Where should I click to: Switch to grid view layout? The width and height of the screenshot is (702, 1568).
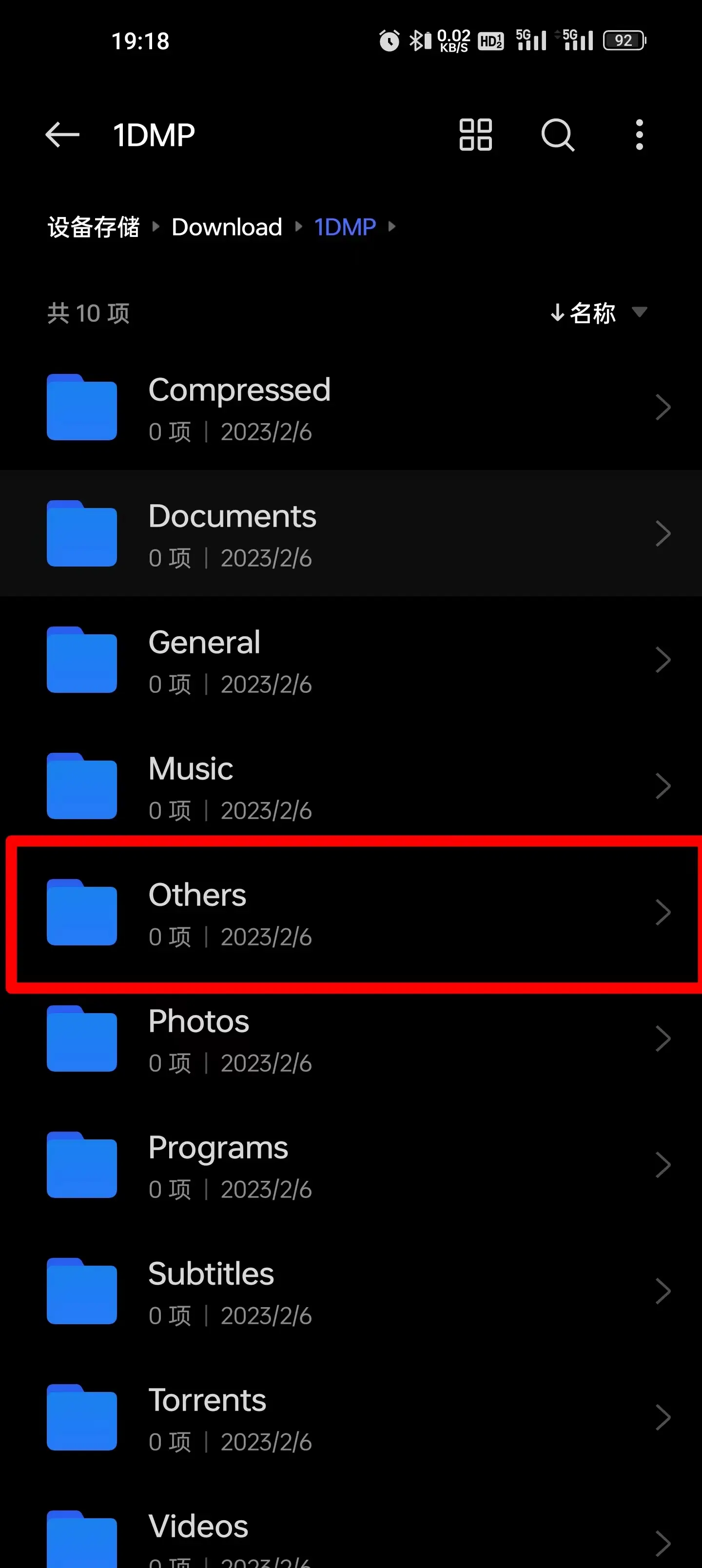pos(475,135)
